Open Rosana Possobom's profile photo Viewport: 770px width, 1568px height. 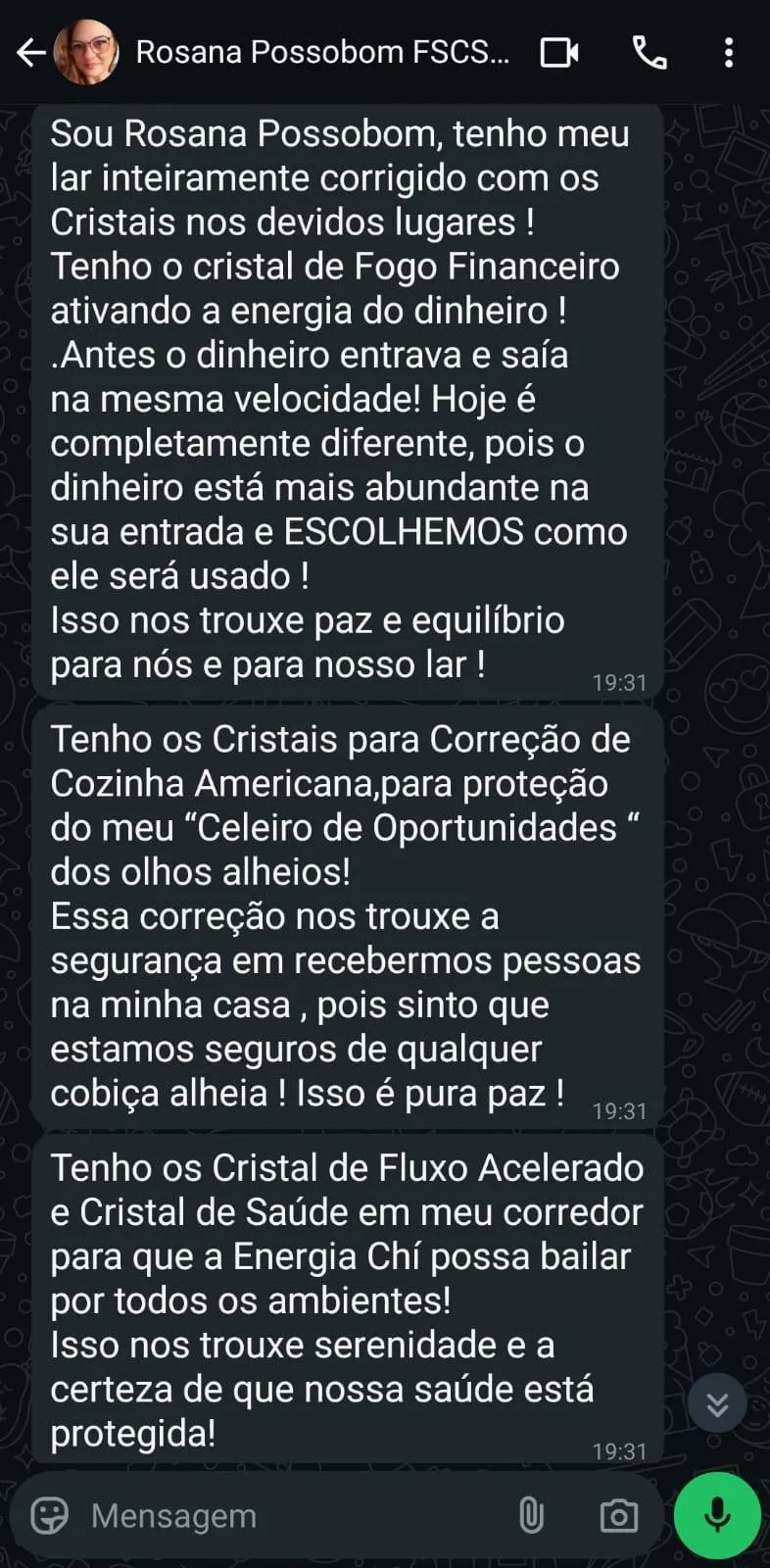86,52
